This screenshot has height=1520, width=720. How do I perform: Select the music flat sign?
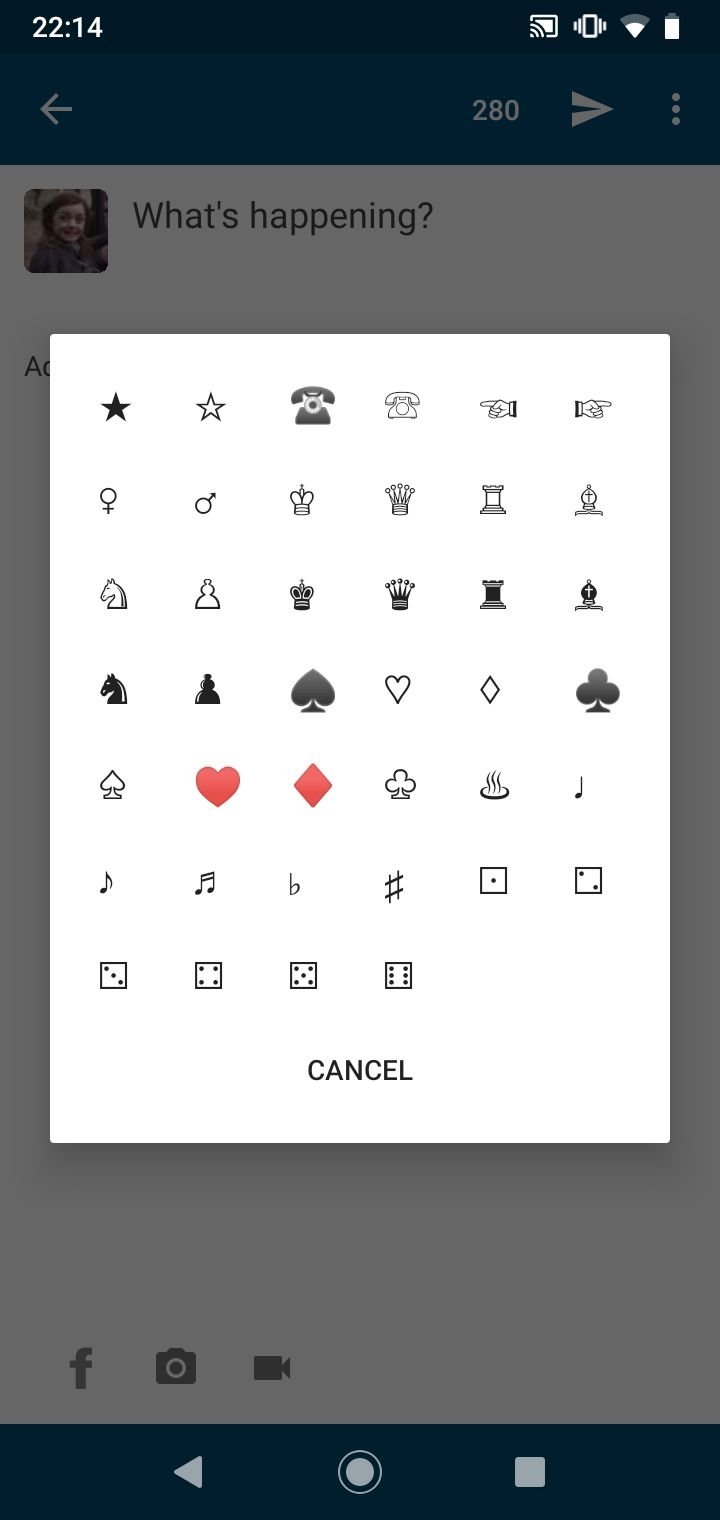pyautogui.click(x=294, y=885)
